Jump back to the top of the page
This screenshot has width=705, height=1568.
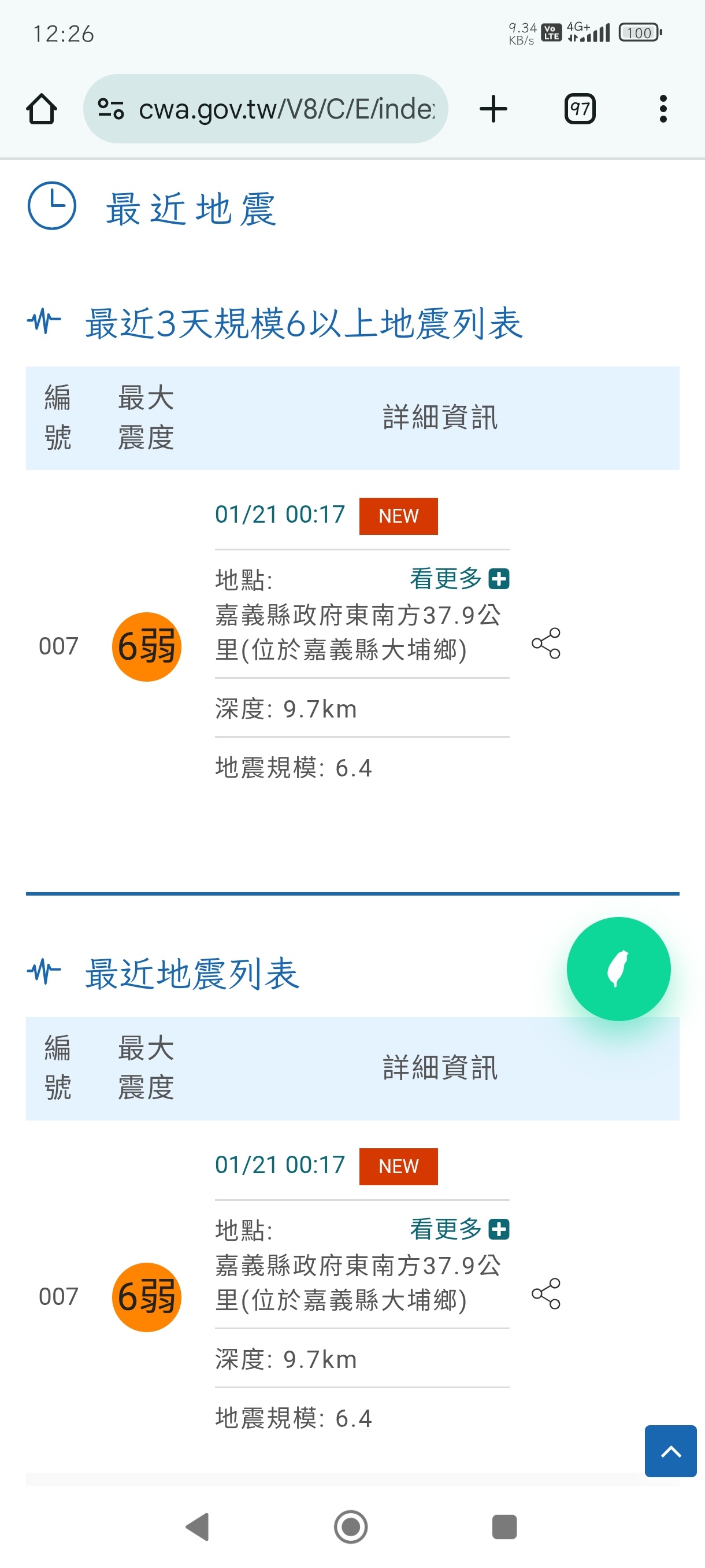pyautogui.click(x=670, y=1451)
